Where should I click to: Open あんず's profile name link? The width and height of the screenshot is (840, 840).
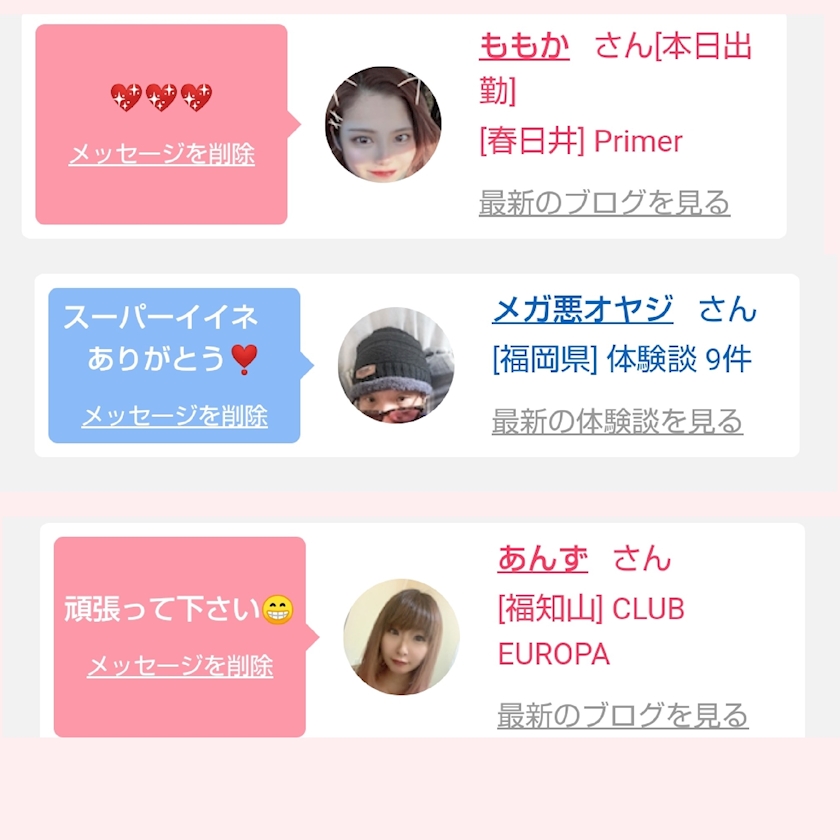click(x=542, y=559)
